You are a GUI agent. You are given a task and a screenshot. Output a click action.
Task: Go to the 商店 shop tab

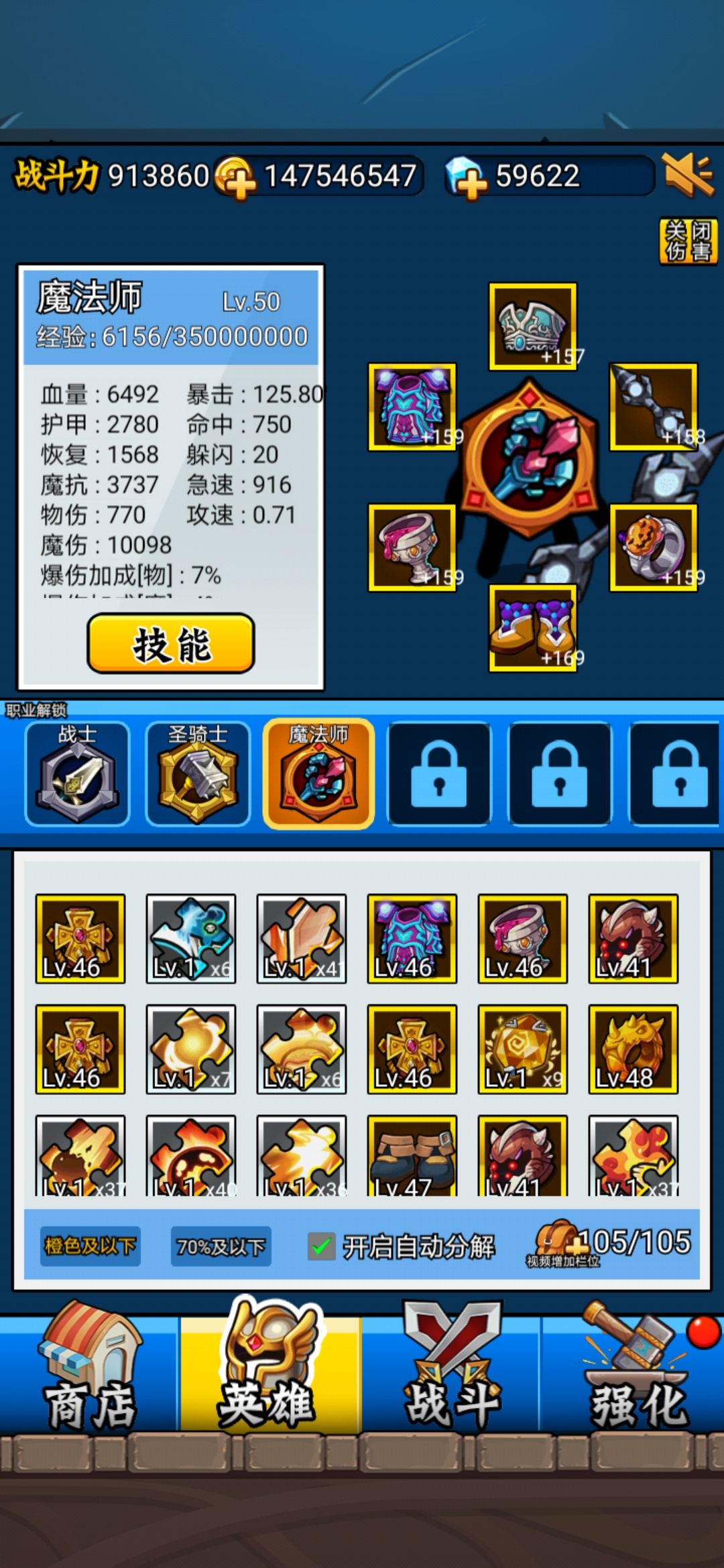[90, 1374]
